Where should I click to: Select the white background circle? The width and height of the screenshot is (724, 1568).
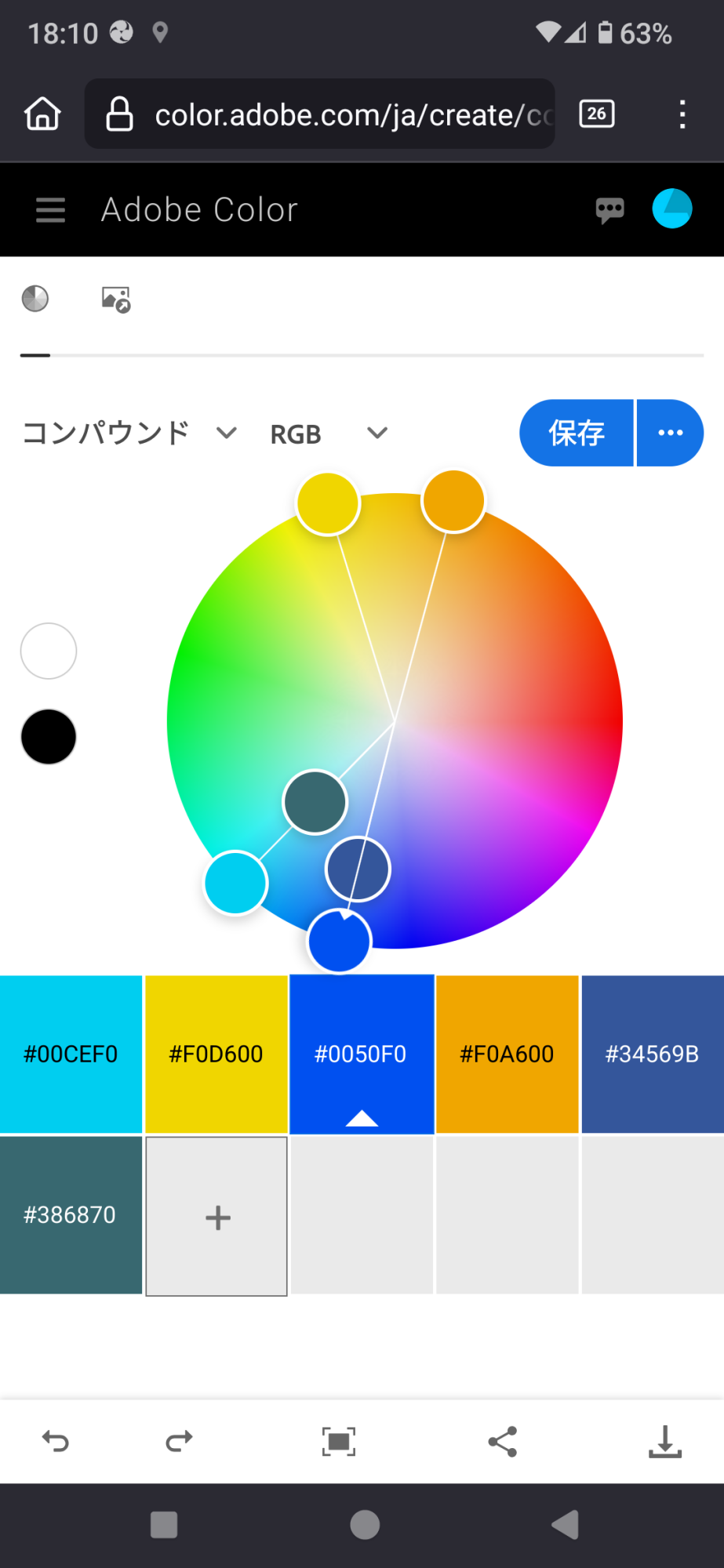[x=49, y=651]
